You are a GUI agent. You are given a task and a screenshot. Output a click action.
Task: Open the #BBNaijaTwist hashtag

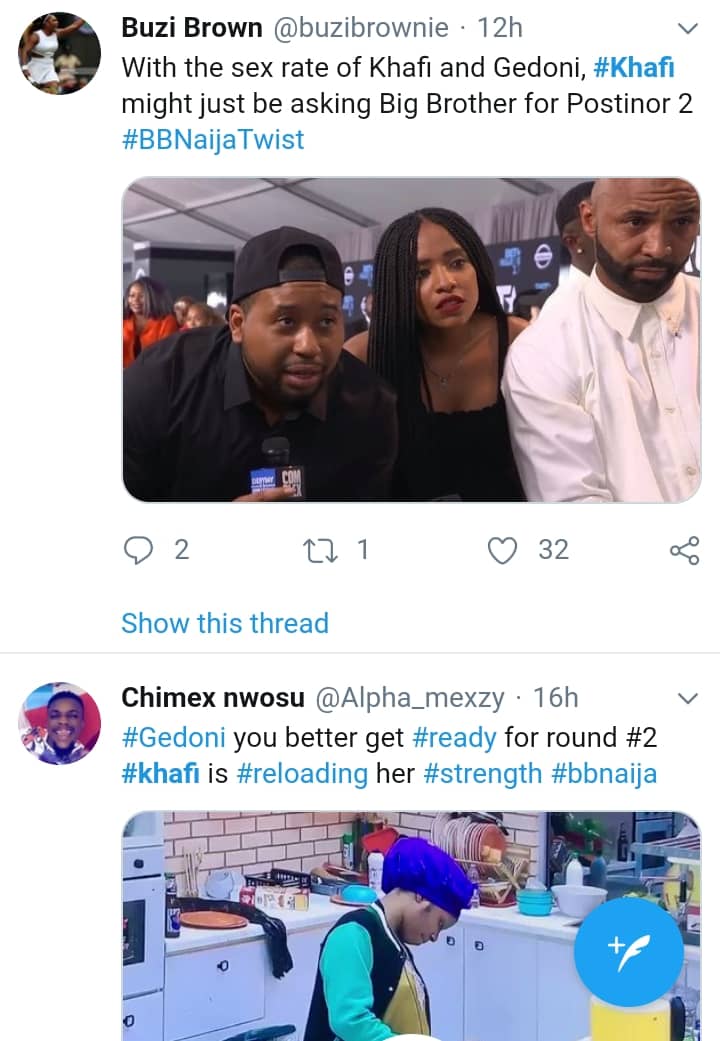212,139
